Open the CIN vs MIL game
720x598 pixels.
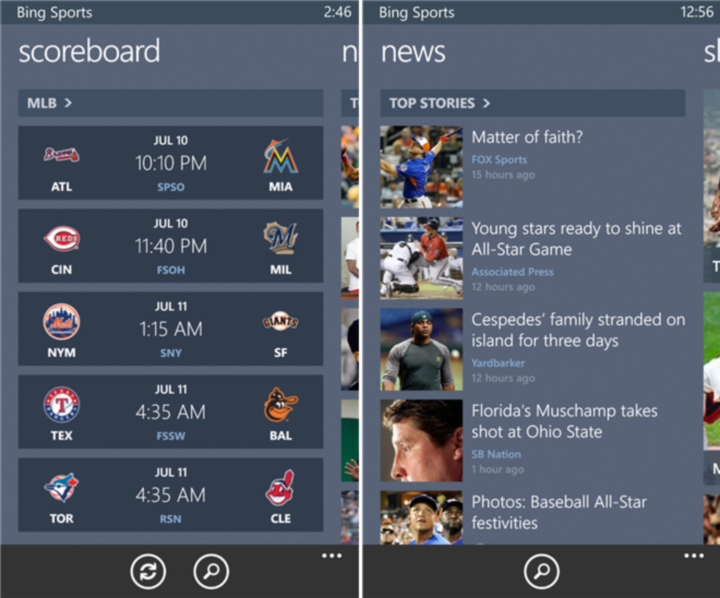[170, 245]
